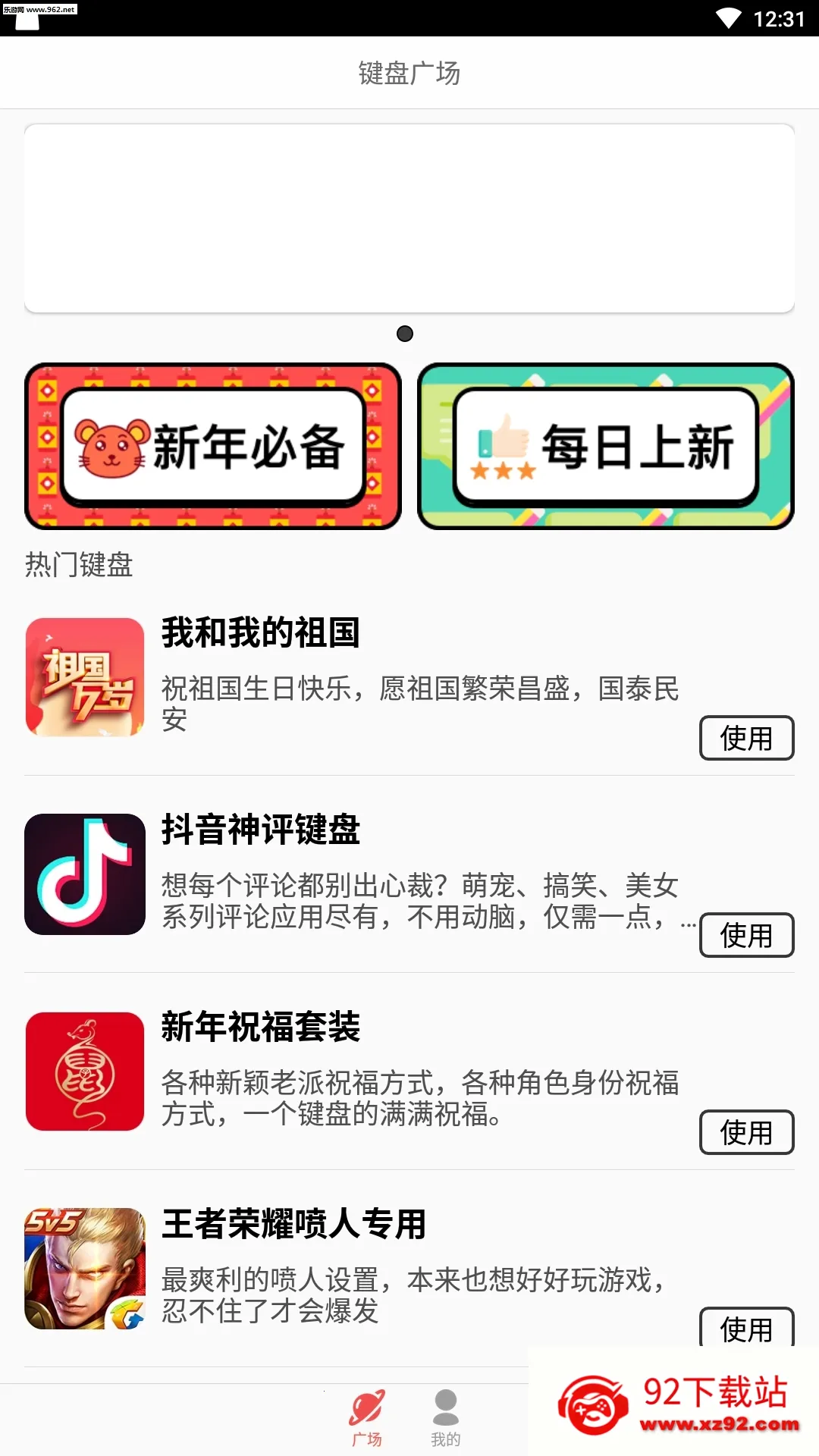Tap 使用 for 抖音神评键盘
Screen dimensions: 819x1456
[746, 935]
